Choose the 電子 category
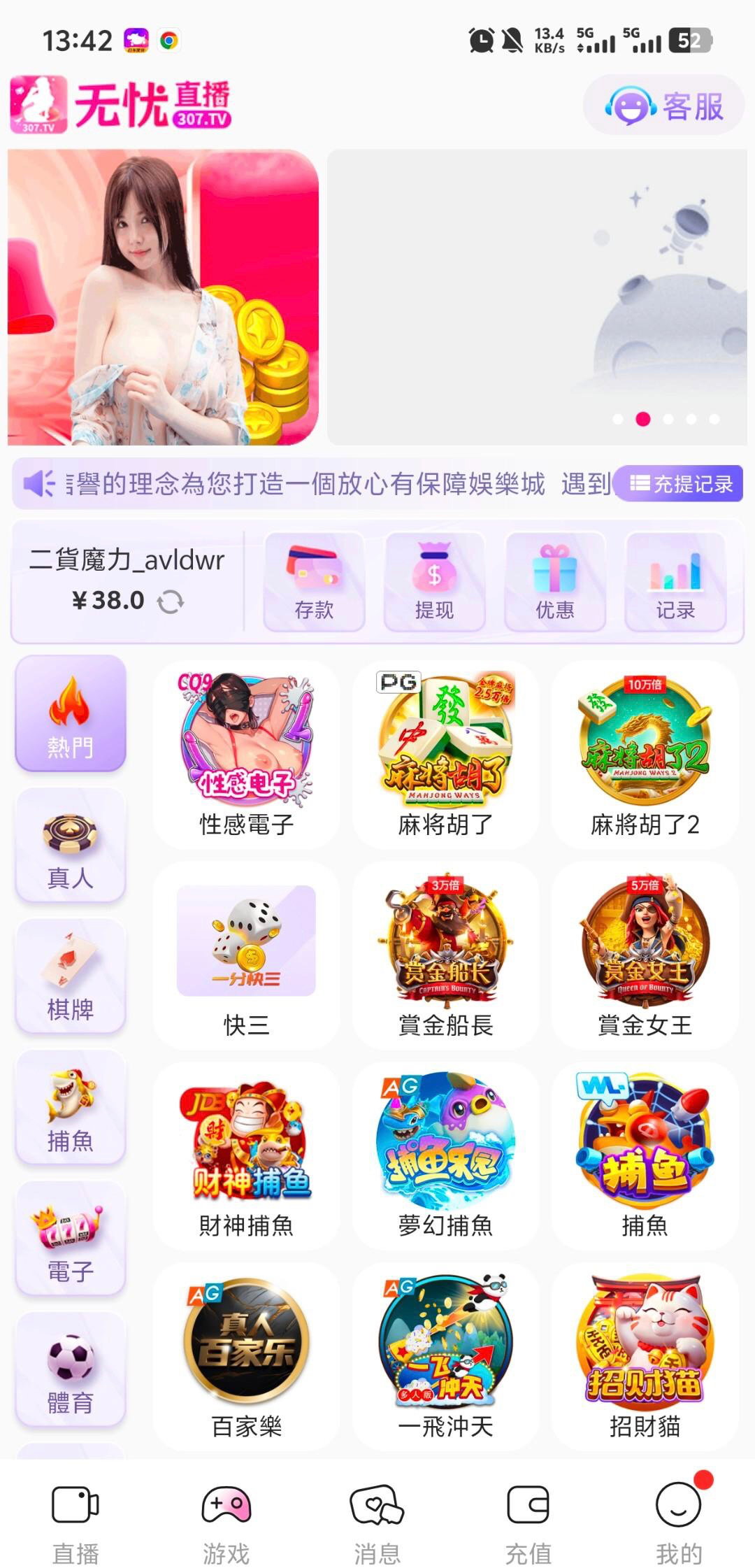Image resolution: width=755 pixels, height=1568 pixels. pyautogui.click(x=71, y=1239)
